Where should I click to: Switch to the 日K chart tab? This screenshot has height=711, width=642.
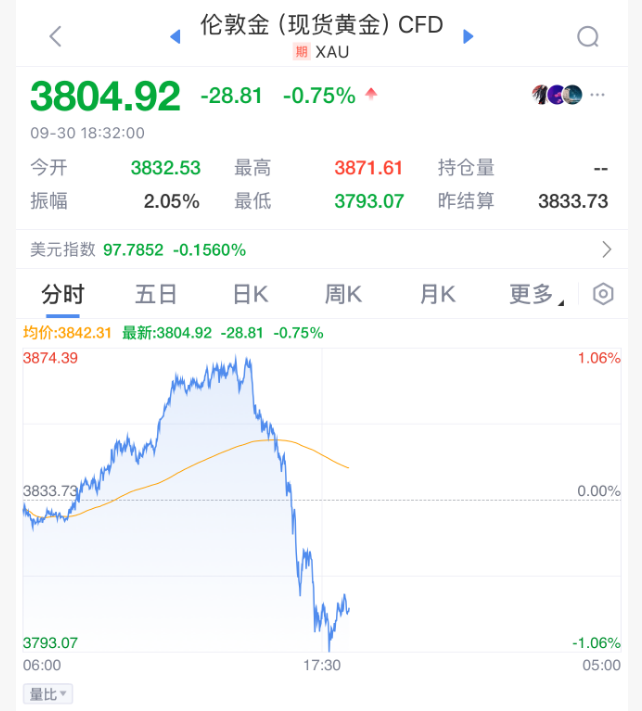coord(250,294)
